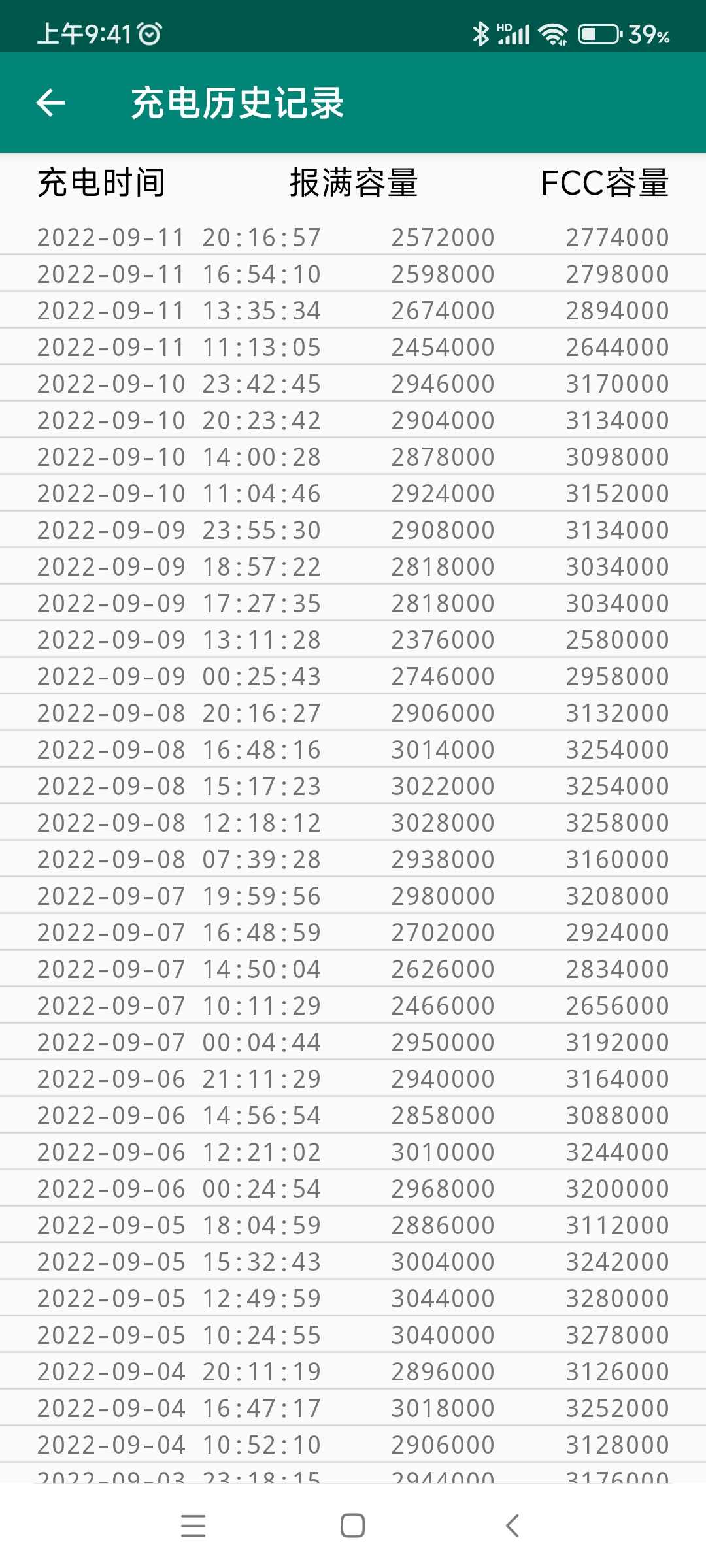Viewport: 706px width, 1568px height.
Task: Go to the home screen
Action: point(352,1526)
